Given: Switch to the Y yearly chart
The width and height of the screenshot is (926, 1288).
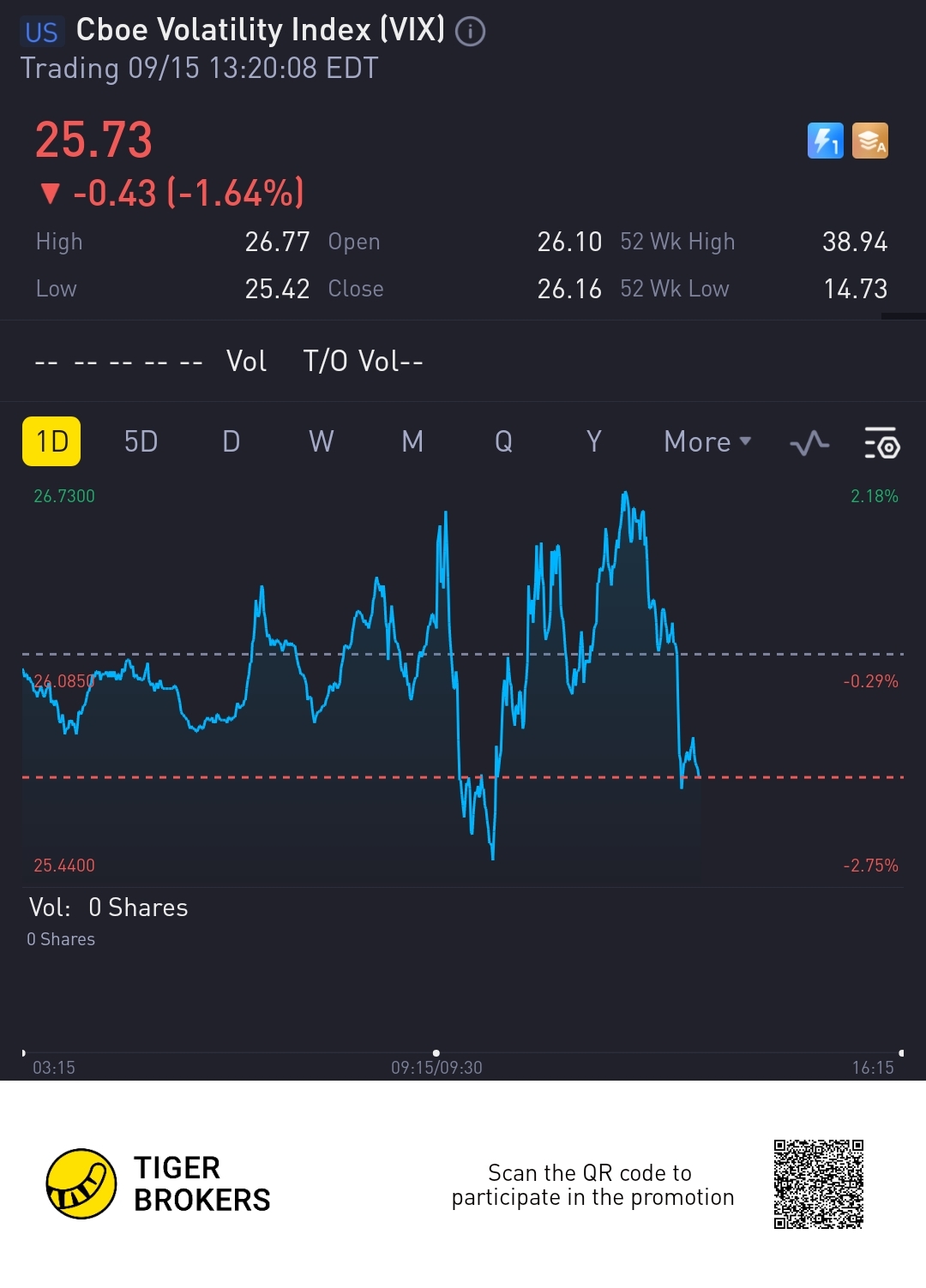Looking at the screenshot, I should [x=593, y=441].
